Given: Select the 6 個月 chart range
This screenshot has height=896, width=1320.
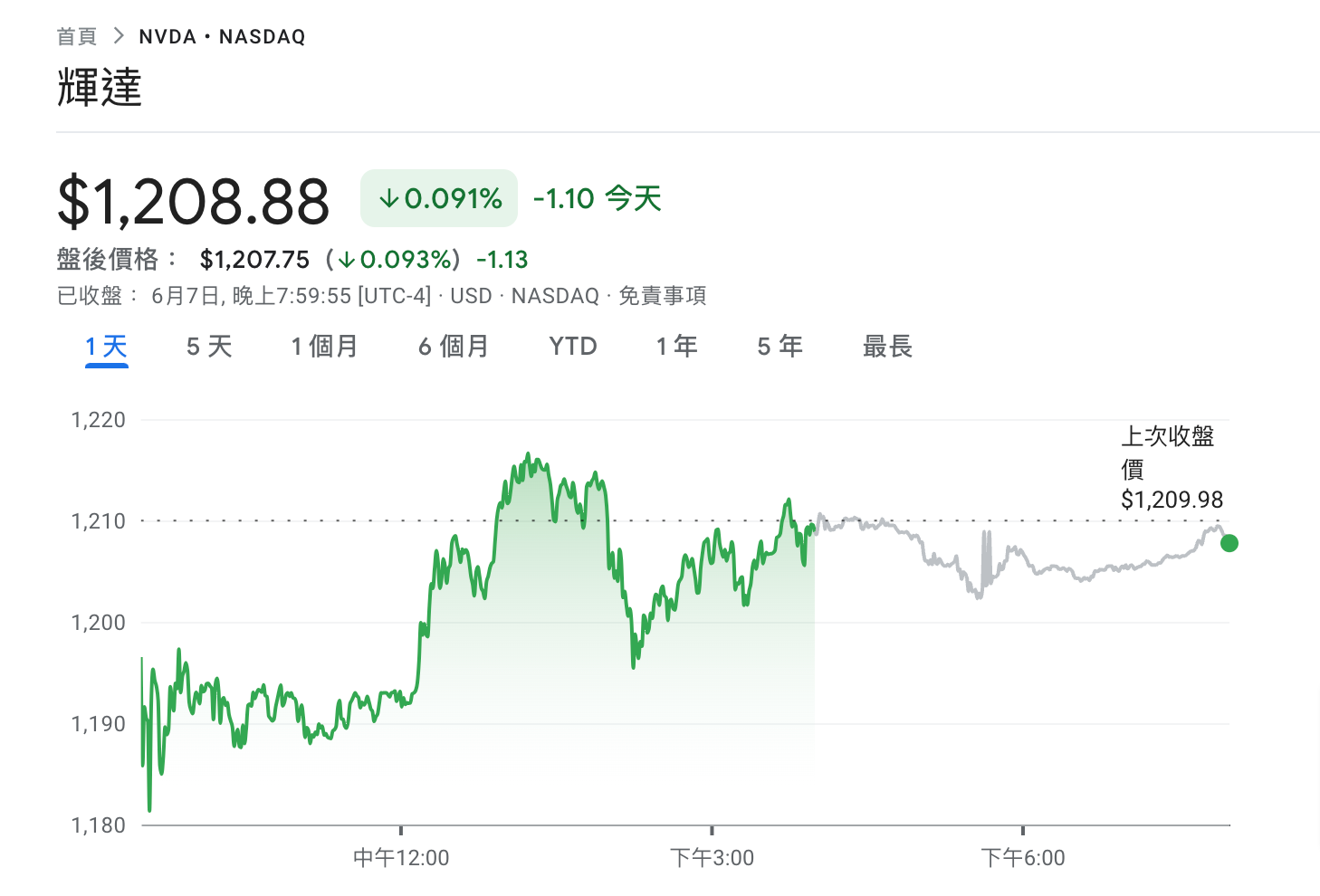Looking at the screenshot, I should point(454,346).
